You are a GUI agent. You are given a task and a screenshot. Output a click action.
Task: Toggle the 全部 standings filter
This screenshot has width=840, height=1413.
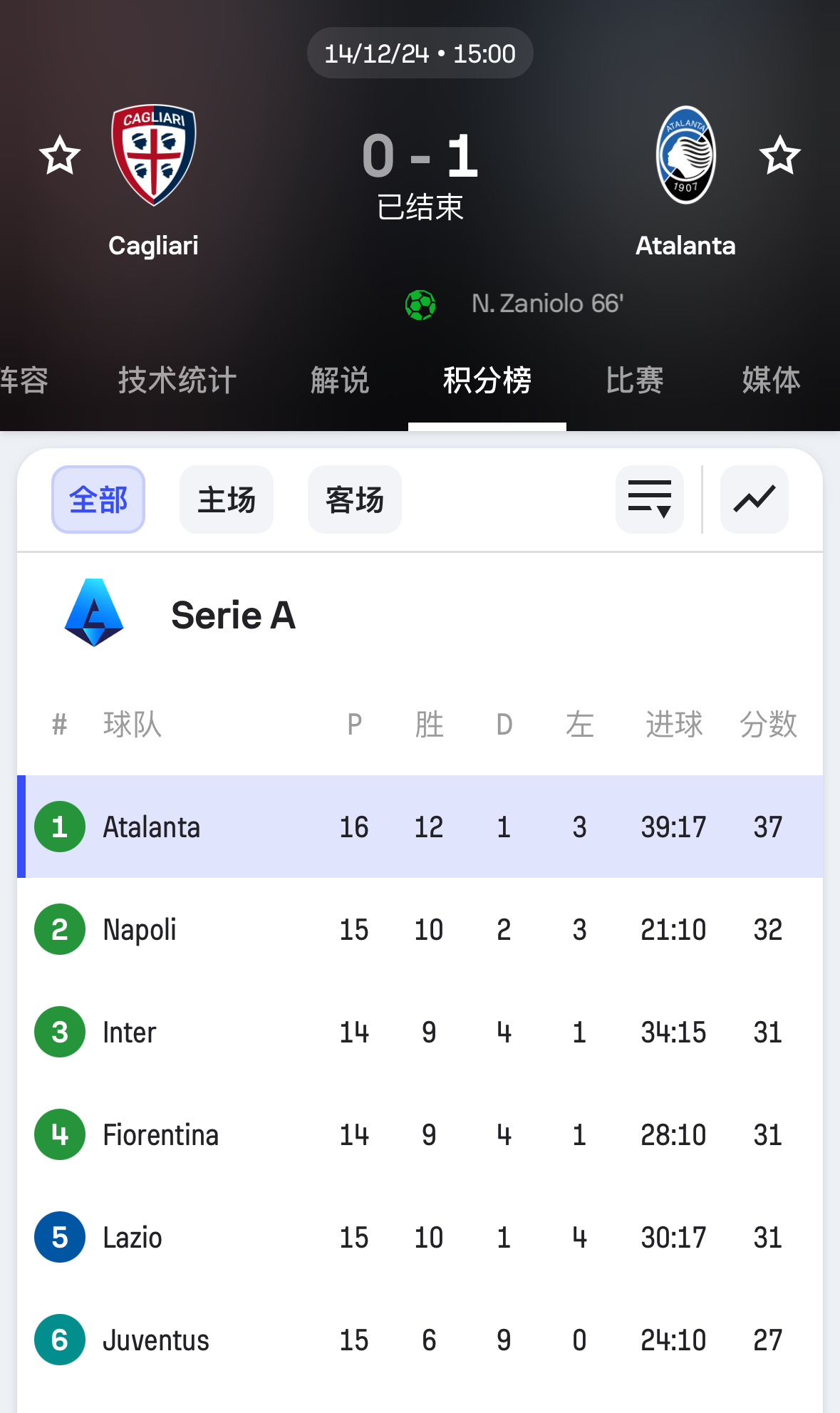(x=98, y=499)
